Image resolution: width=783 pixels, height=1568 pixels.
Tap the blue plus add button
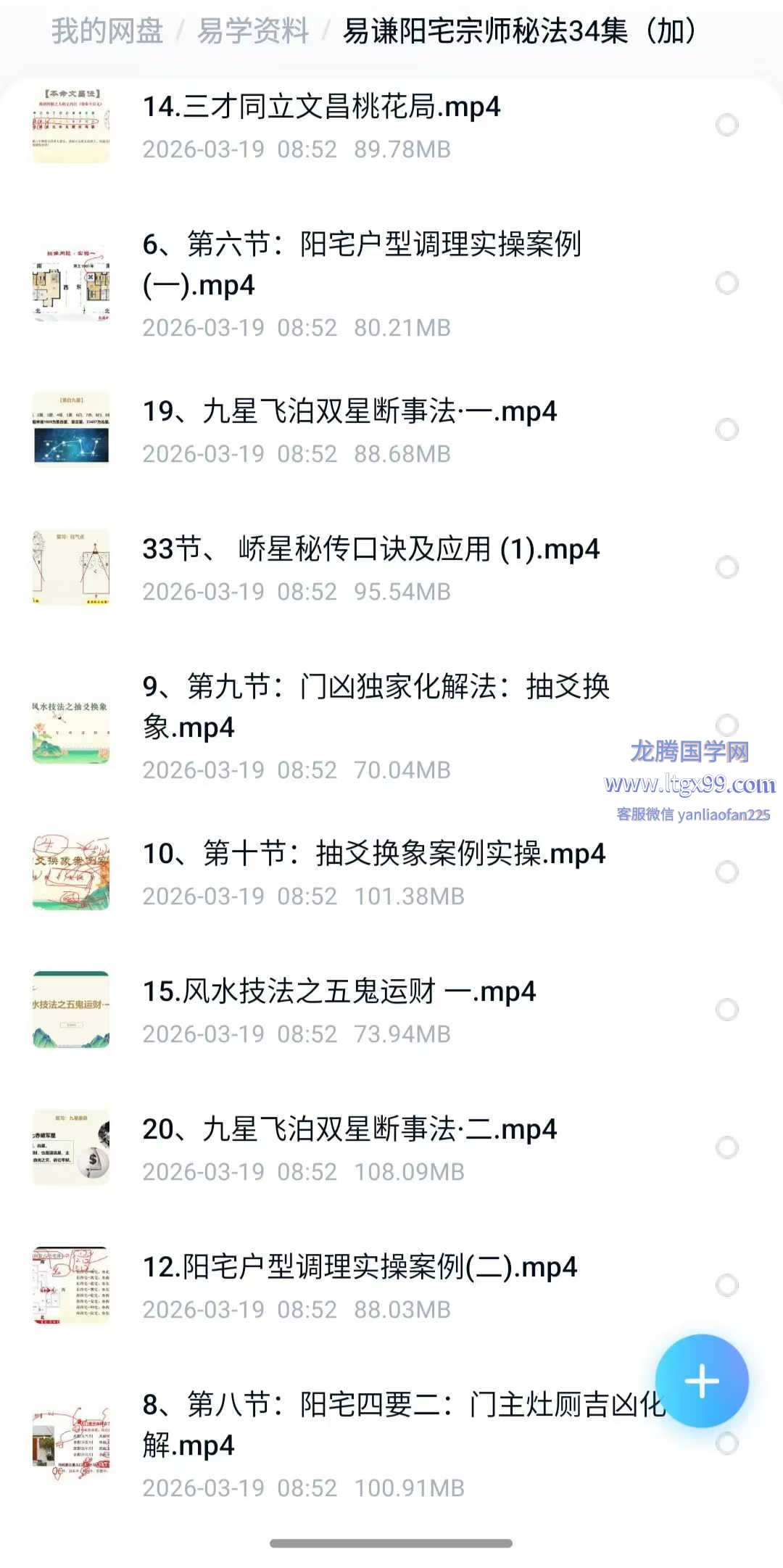pyautogui.click(x=702, y=1381)
